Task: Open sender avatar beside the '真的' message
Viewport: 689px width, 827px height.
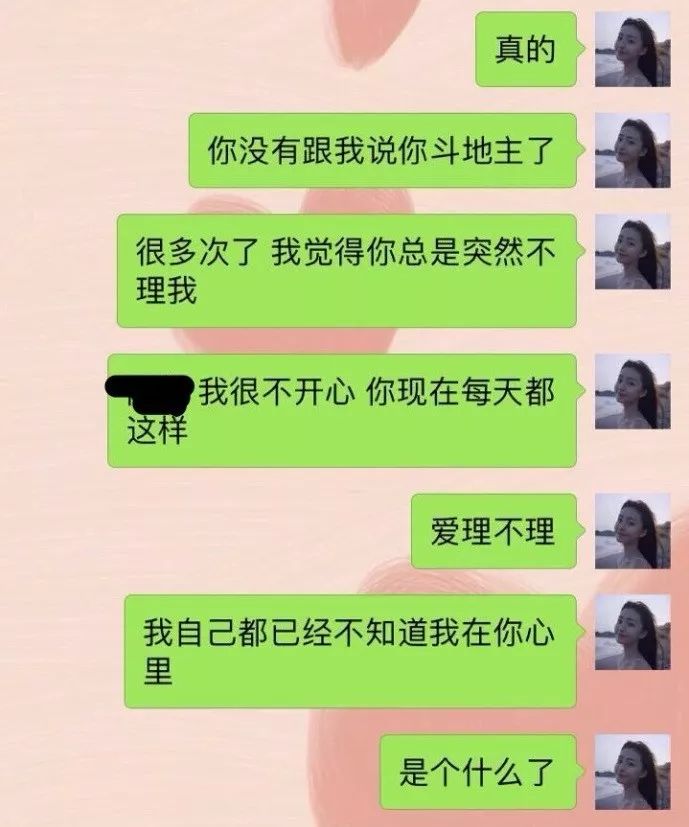Action: pyautogui.click(x=632, y=50)
